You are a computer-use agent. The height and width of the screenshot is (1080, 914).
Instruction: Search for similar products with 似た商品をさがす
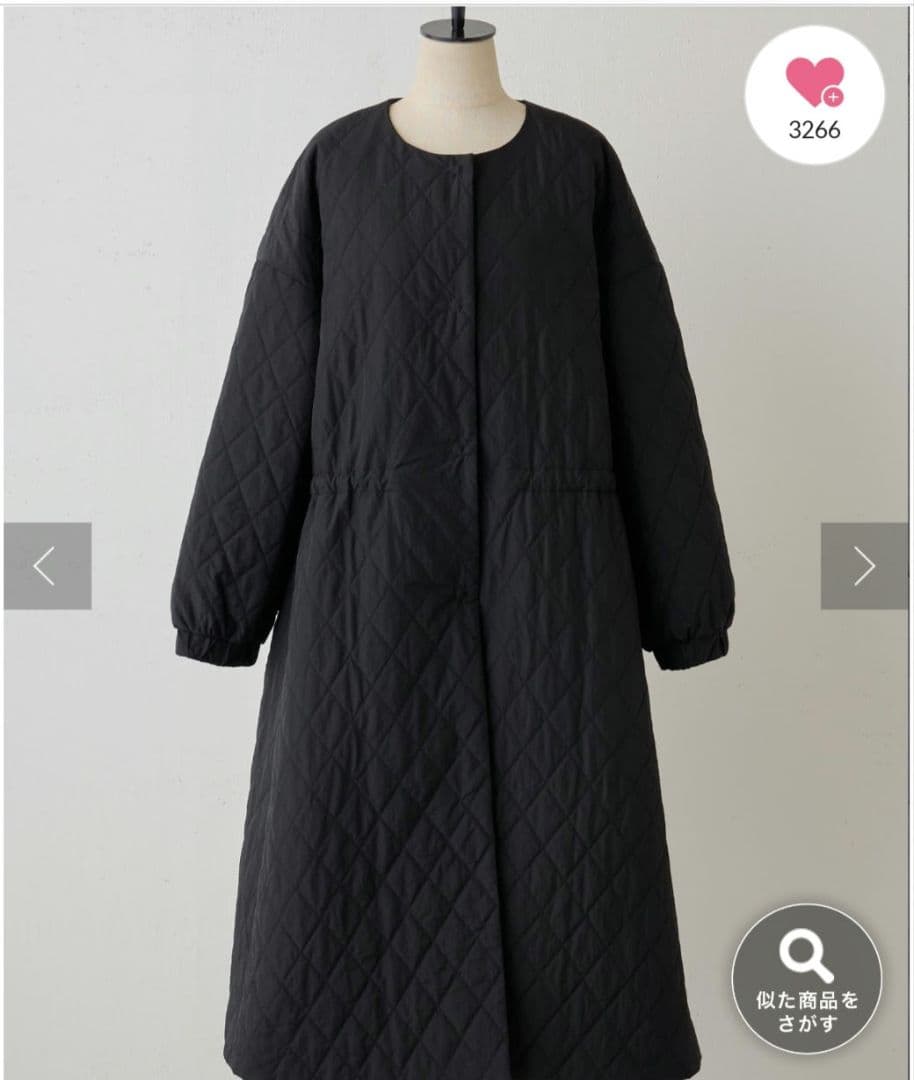(x=807, y=979)
